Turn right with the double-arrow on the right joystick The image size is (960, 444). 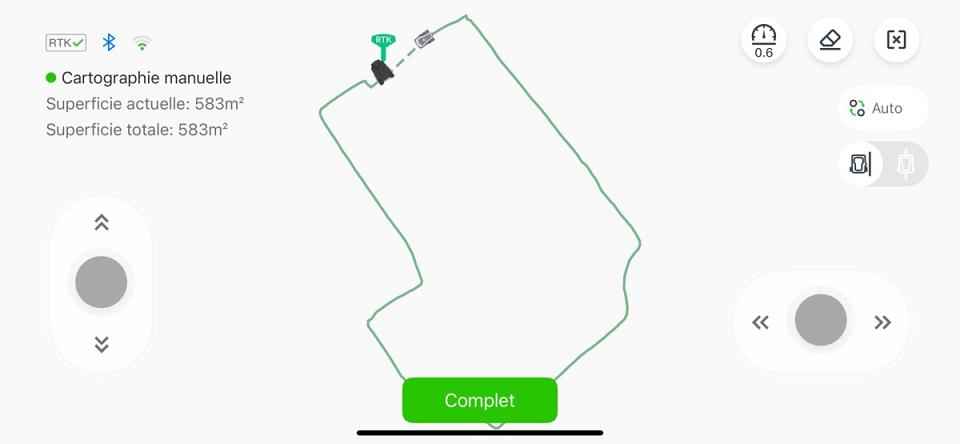coord(882,322)
